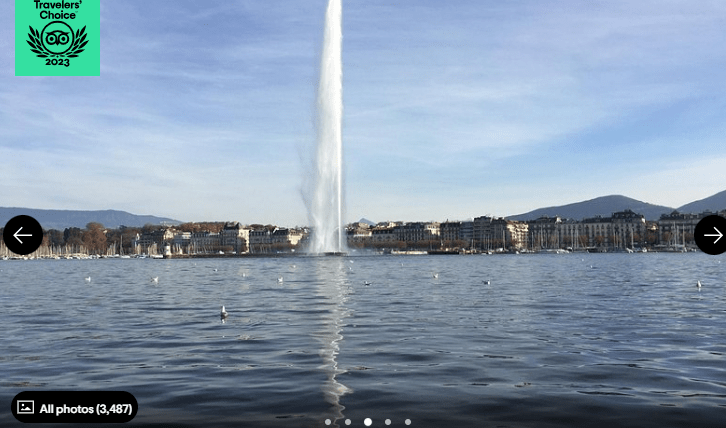This screenshot has width=726, height=428.
Task: Jump to the last carousel dot
Action: pyautogui.click(x=408, y=422)
